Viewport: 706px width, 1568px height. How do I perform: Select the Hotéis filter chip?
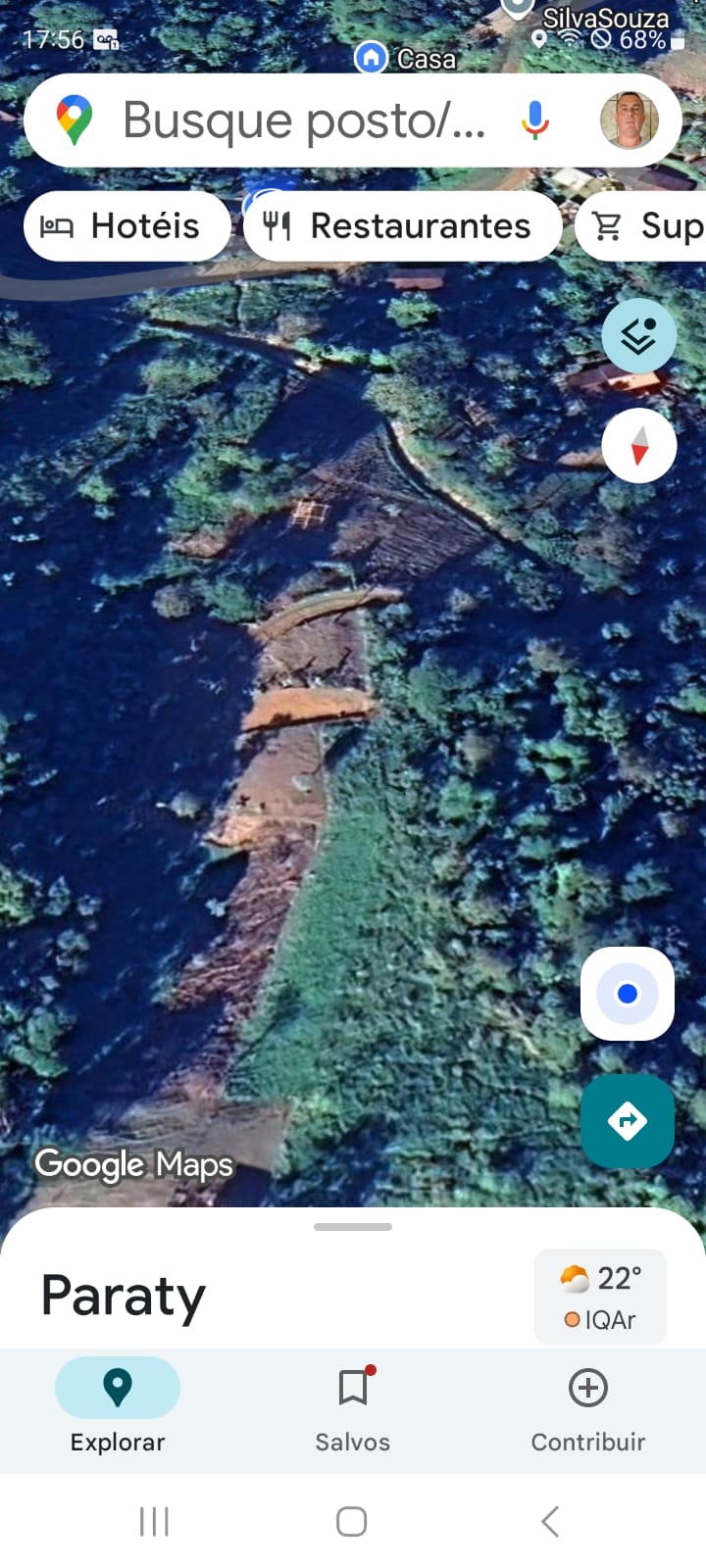pos(126,226)
